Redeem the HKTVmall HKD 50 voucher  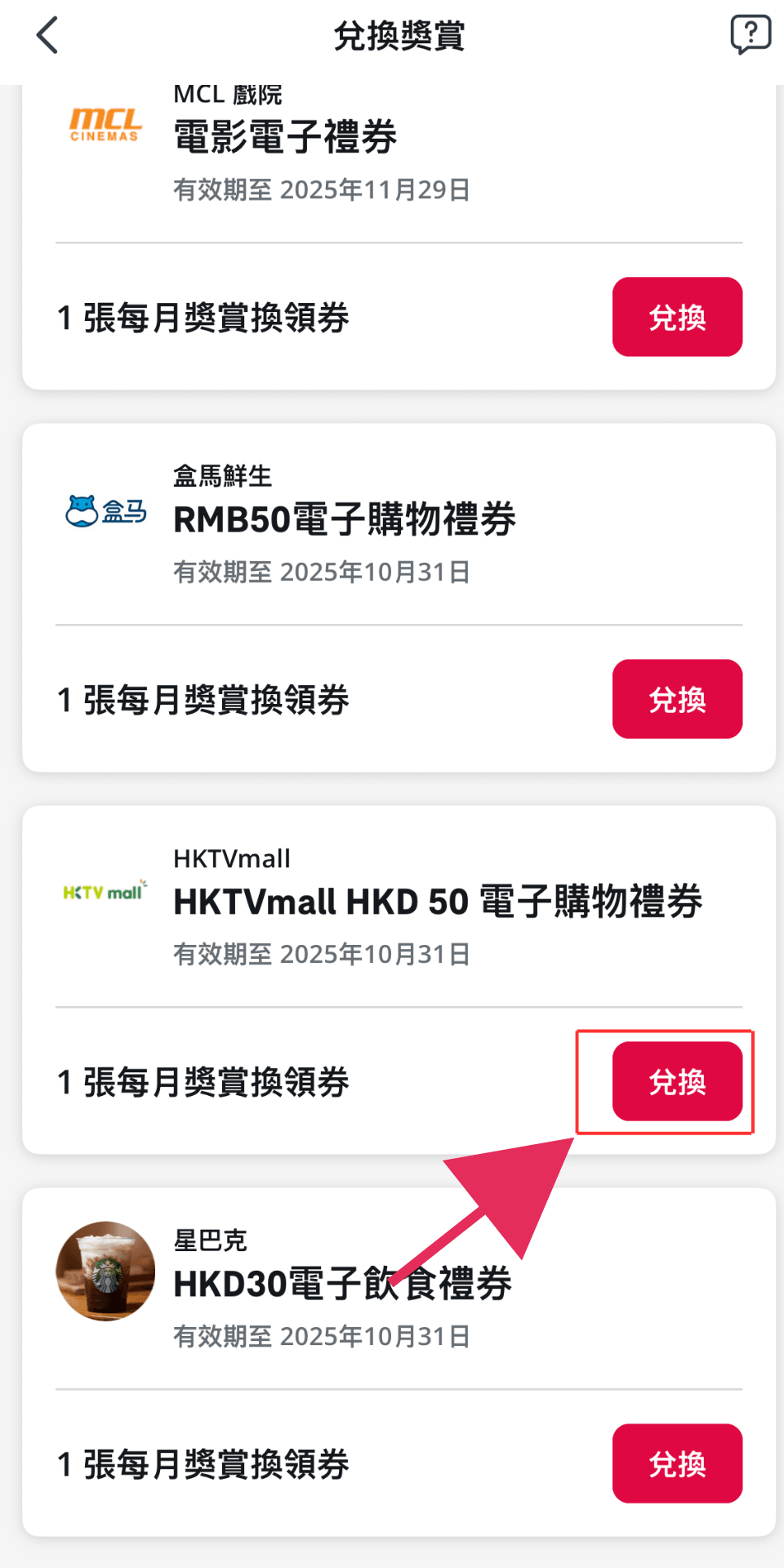pos(677,1081)
